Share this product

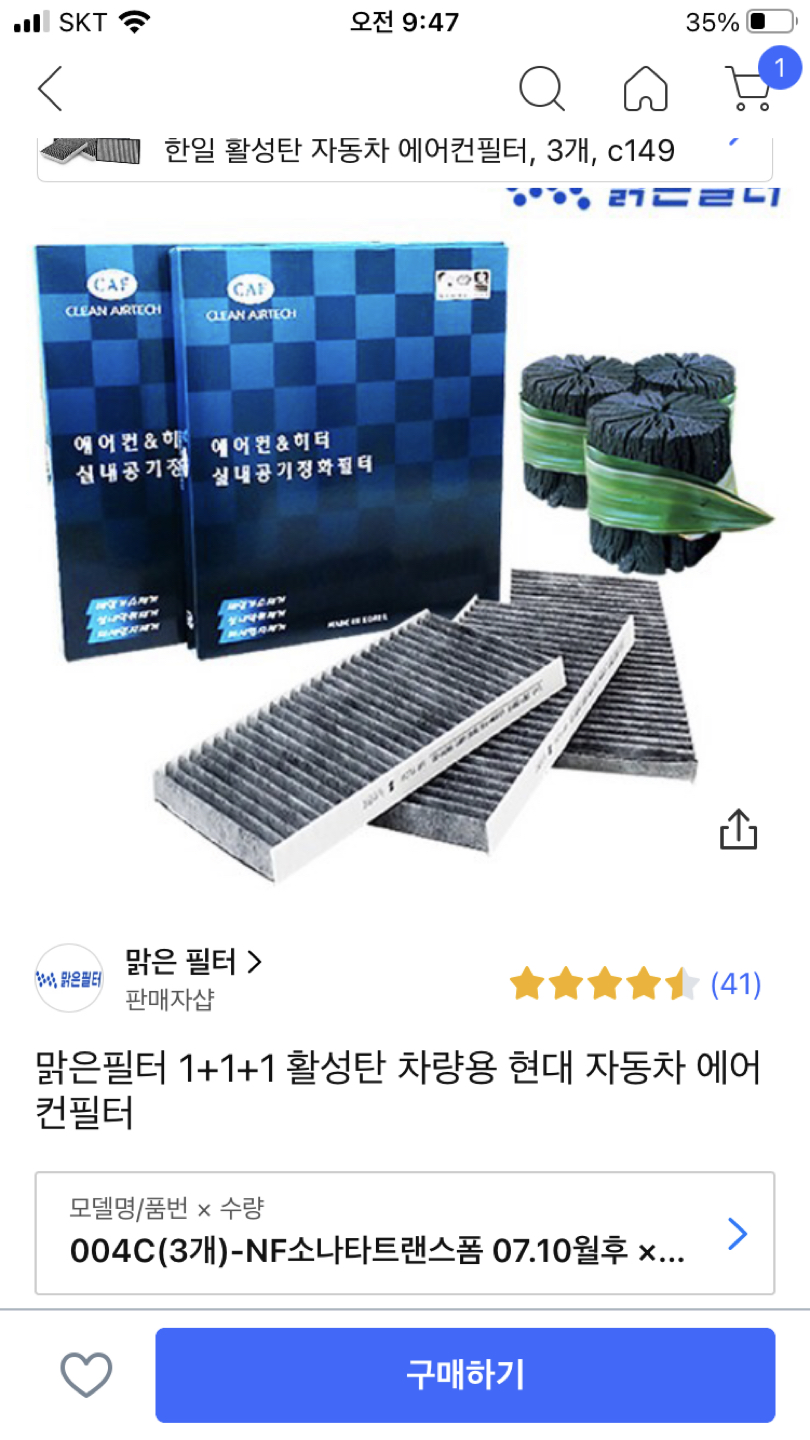tap(738, 829)
